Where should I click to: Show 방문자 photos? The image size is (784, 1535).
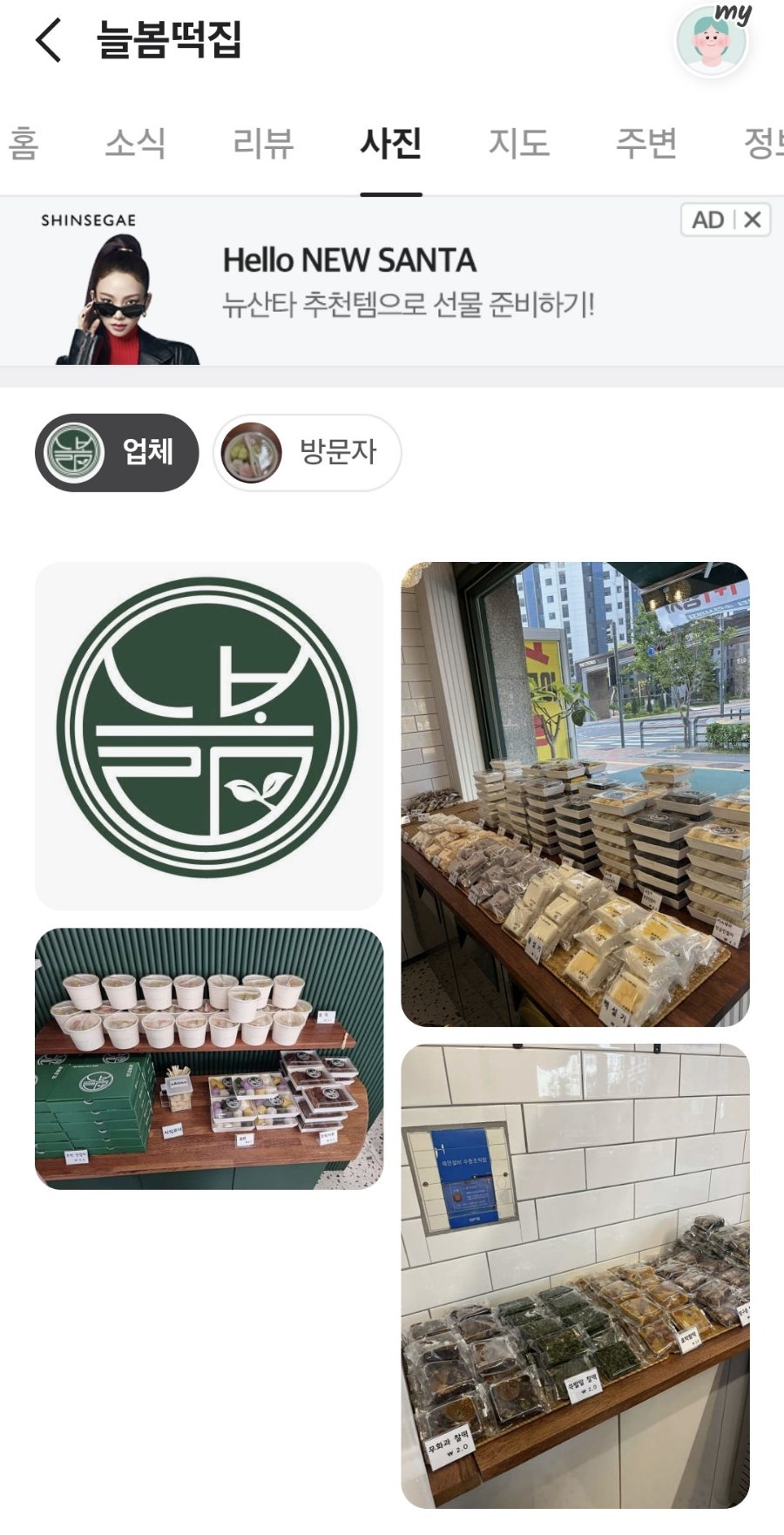[307, 452]
